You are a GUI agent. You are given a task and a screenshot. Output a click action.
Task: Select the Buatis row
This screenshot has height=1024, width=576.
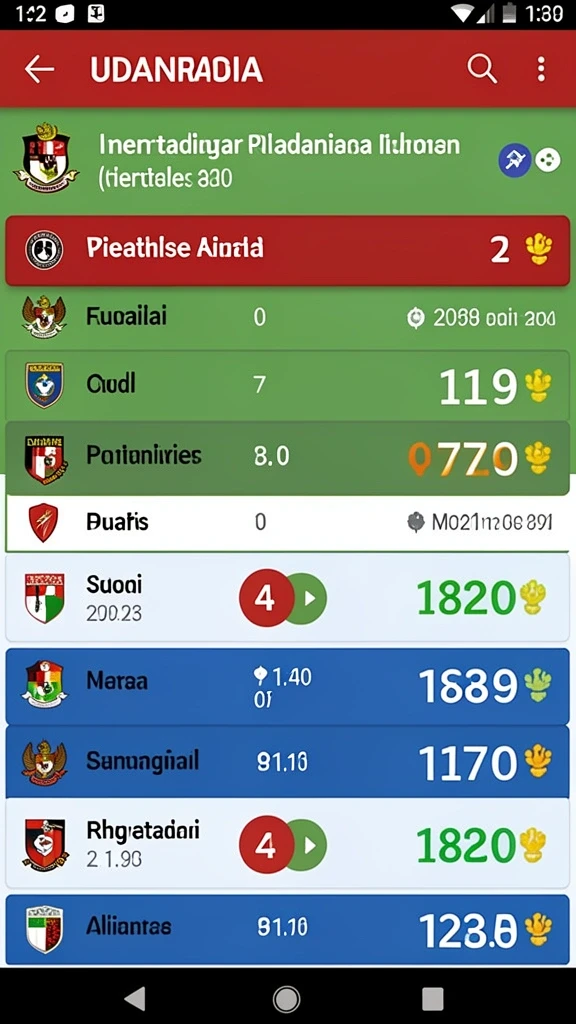pyautogui.click(x=287, y=522)
